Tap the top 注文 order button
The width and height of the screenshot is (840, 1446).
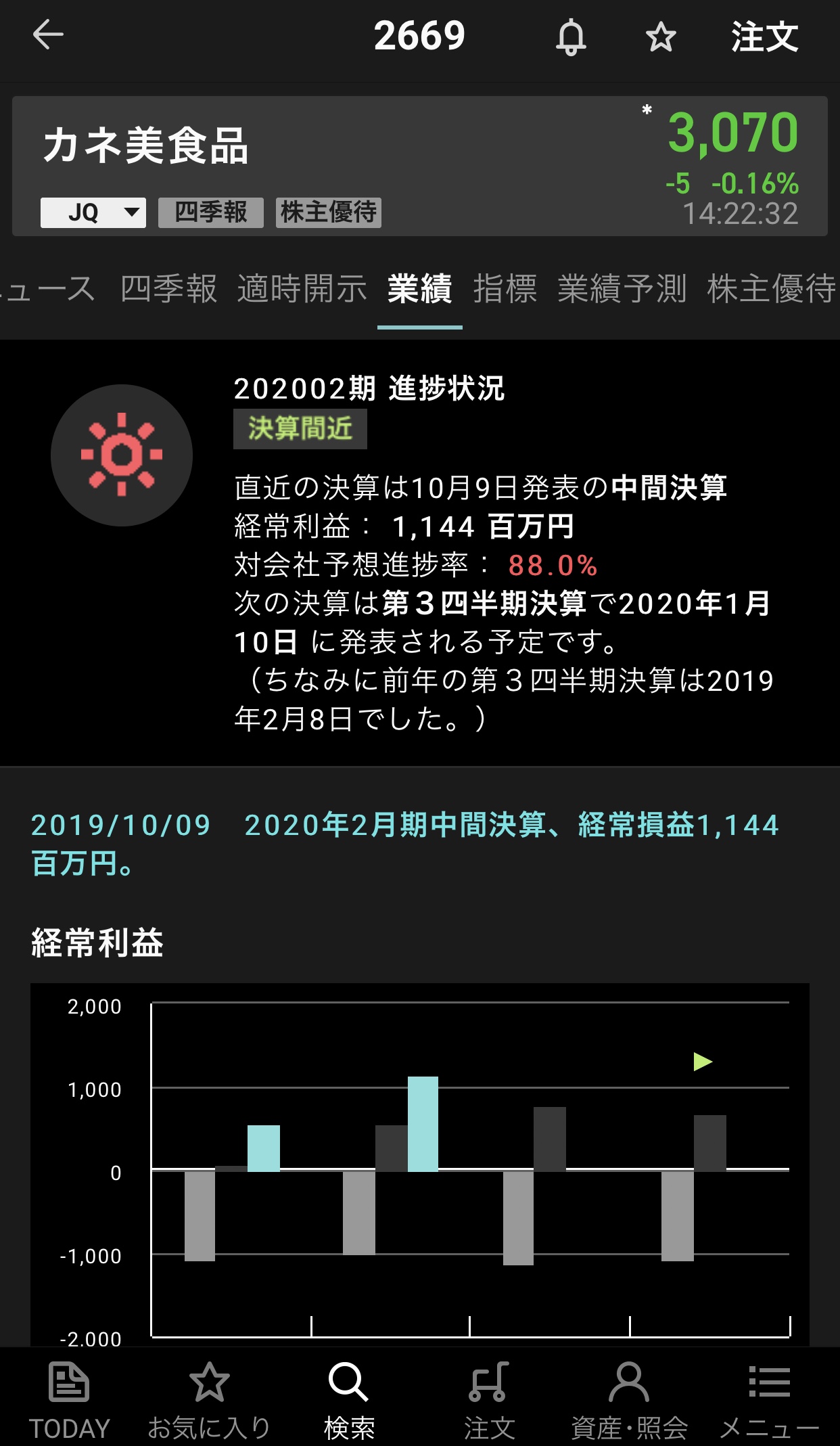(764, 37)
